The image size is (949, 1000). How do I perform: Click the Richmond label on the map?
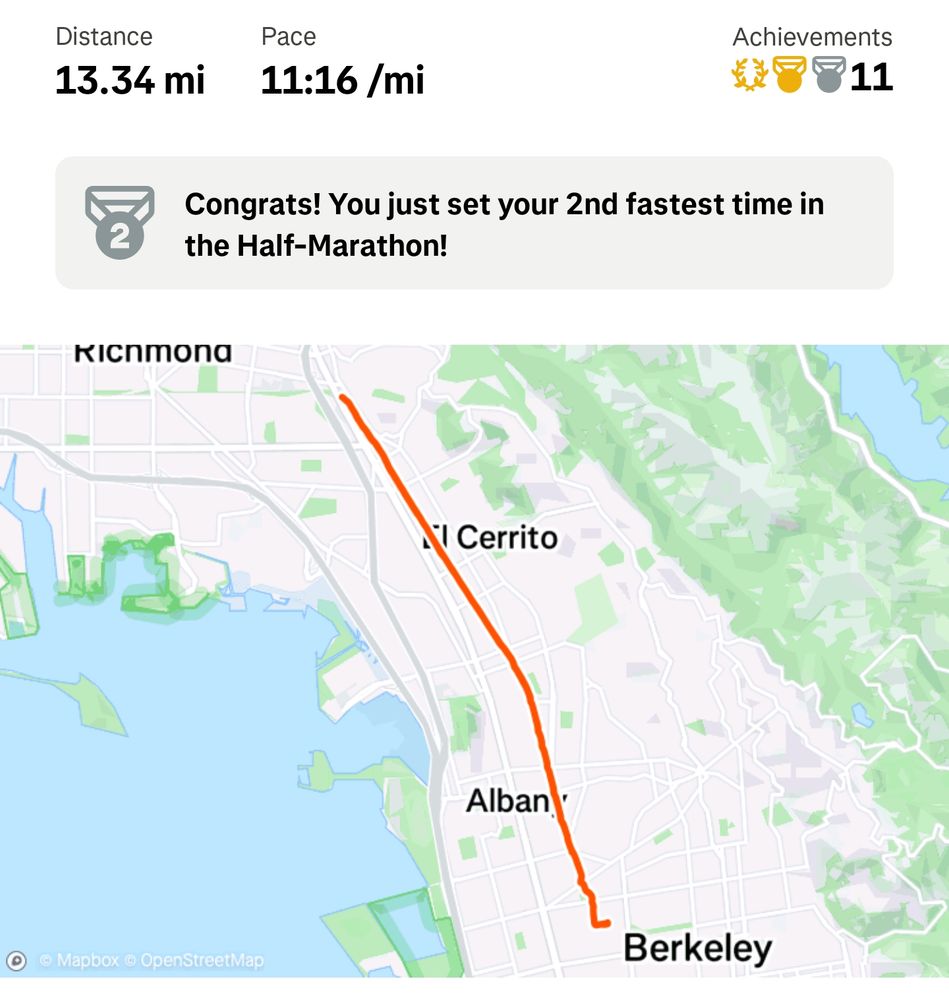152,352
